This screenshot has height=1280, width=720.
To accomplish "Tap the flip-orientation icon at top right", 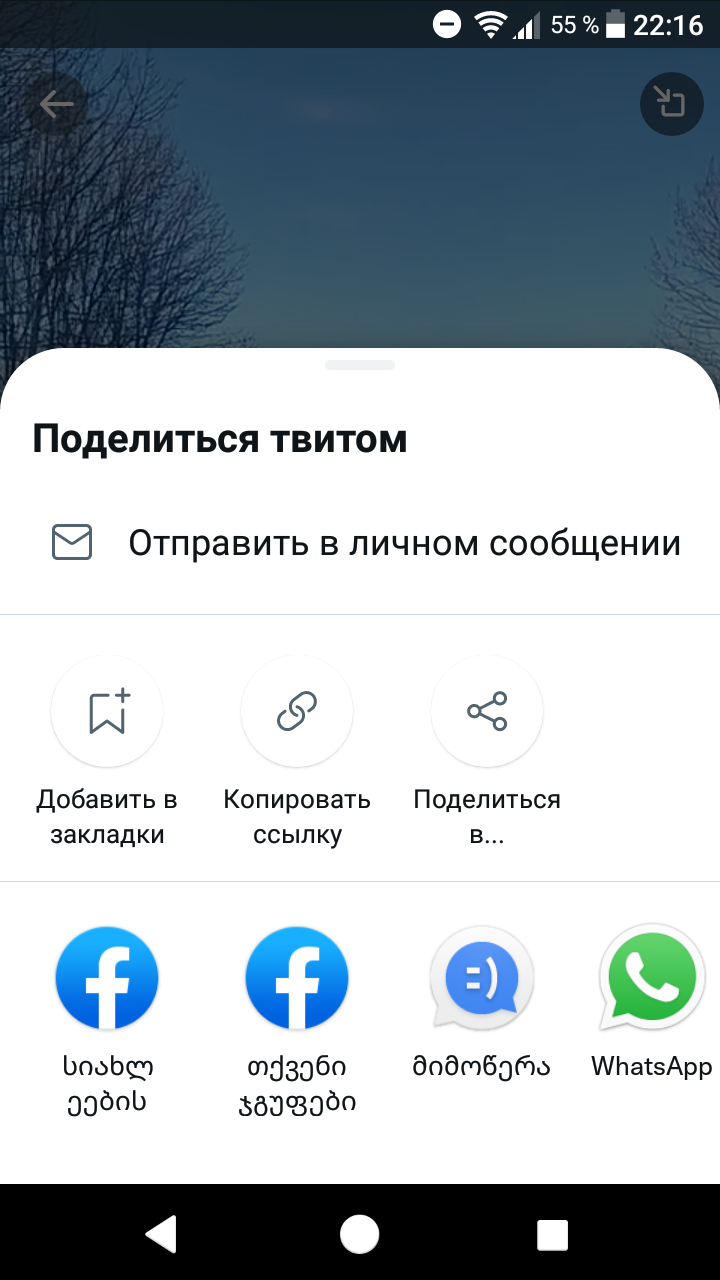I will (x=671, y=103).
